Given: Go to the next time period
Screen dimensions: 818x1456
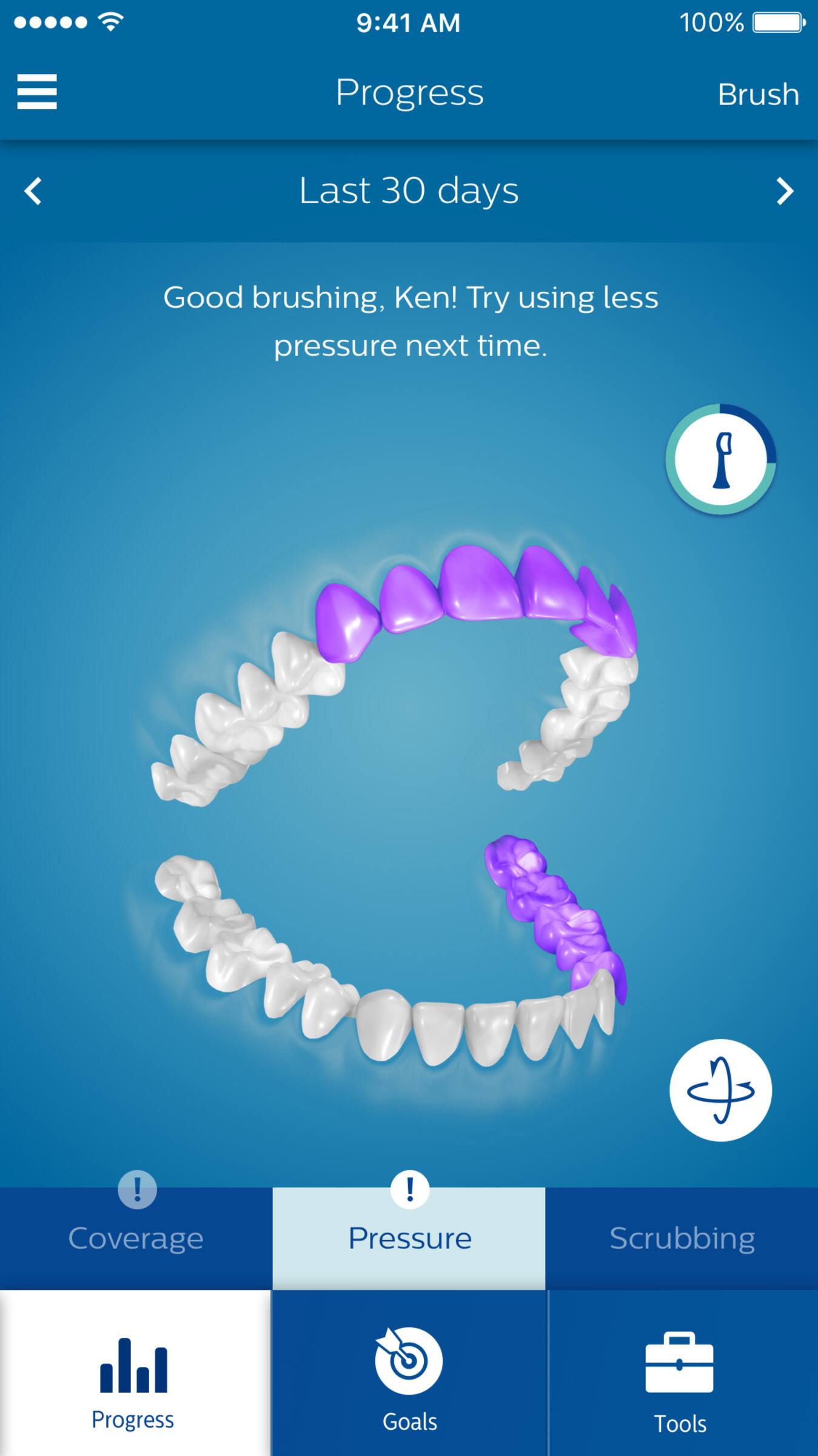Looking at the screenshot, I should (x=785, y=191).
